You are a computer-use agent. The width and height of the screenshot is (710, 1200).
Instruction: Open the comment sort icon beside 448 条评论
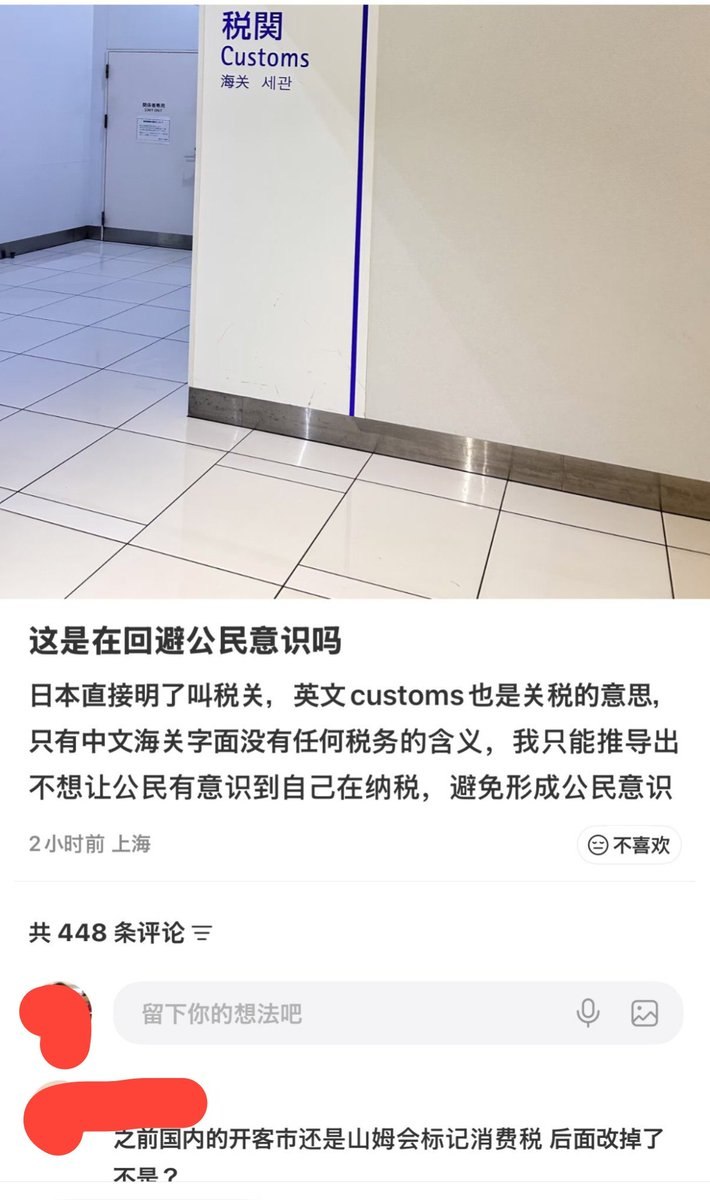point(202,934)
